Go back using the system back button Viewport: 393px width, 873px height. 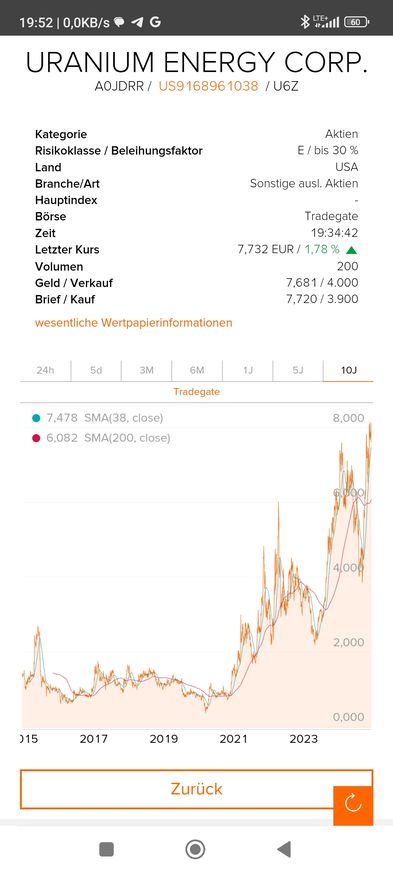[x=284, y=849]
